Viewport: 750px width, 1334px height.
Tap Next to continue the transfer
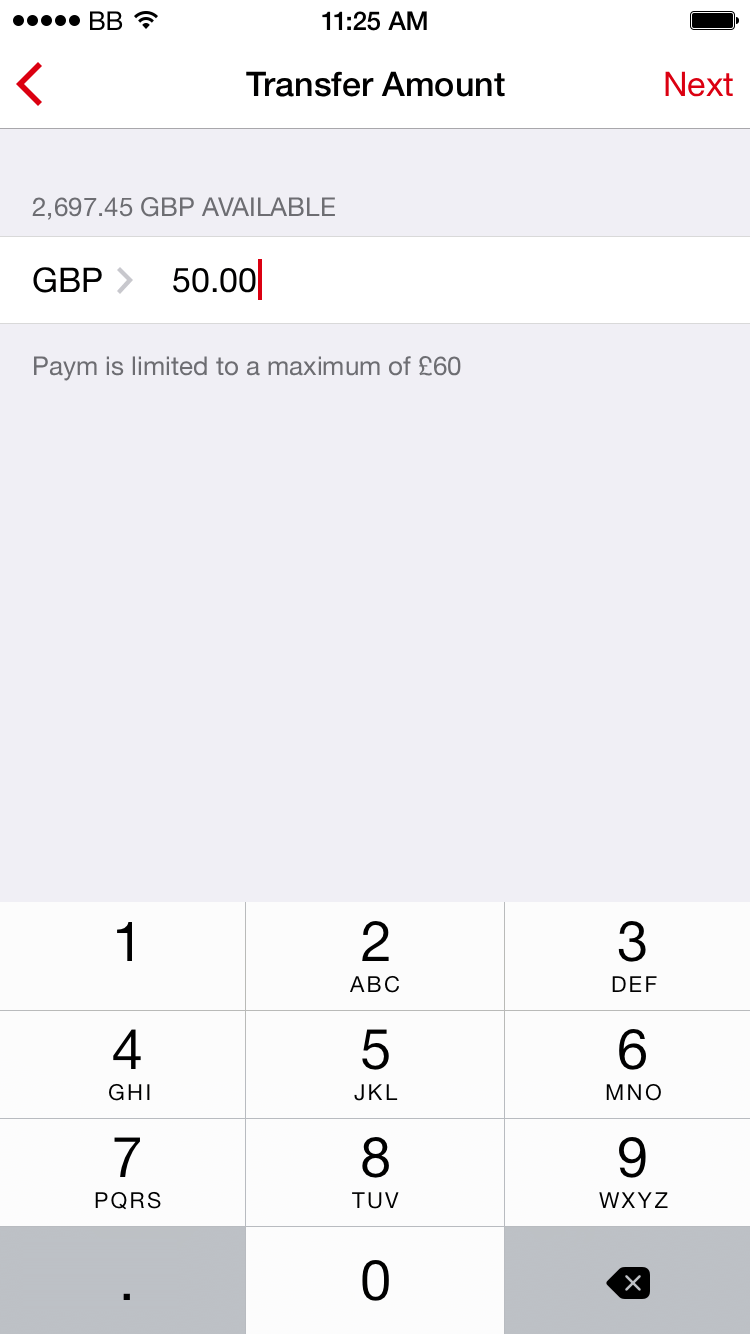tap(698, 84)
